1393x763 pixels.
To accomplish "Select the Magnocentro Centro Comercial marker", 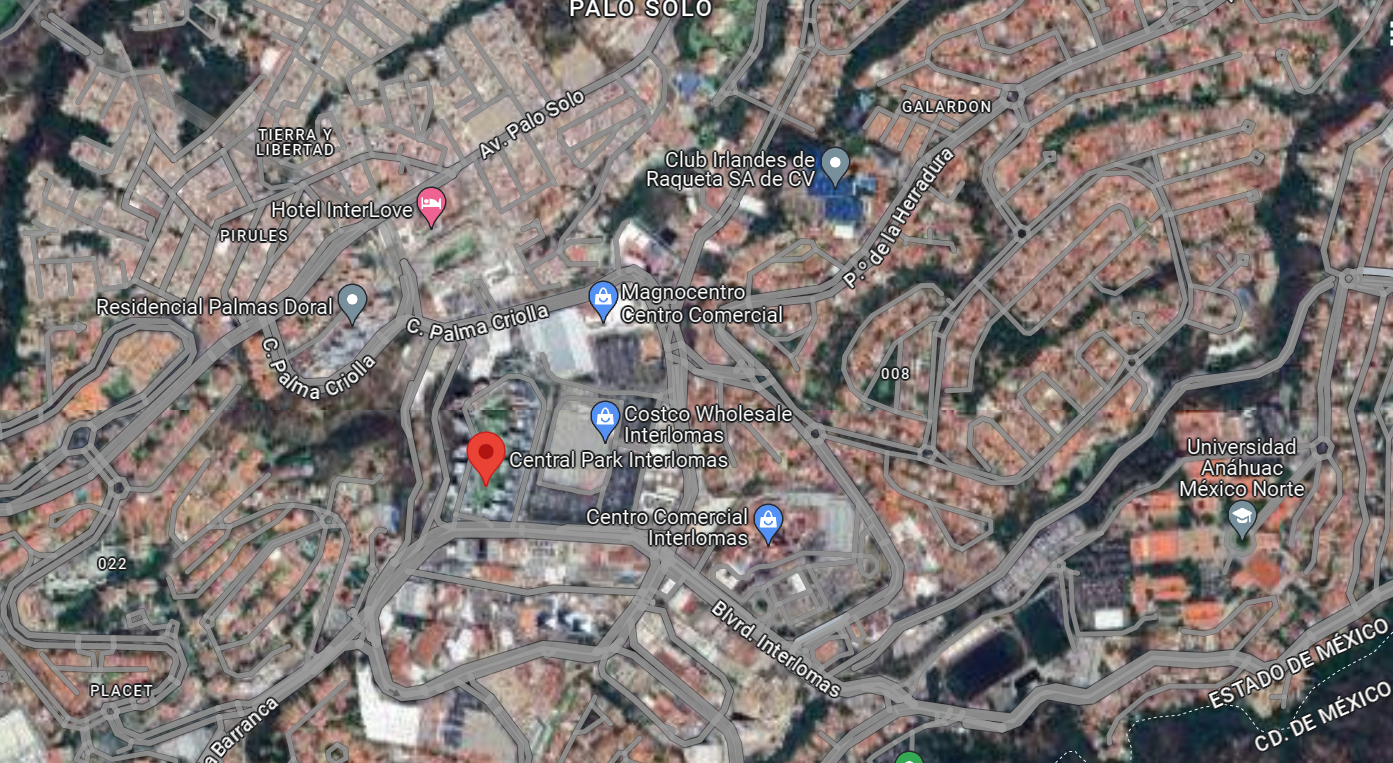I will point(602,301).
